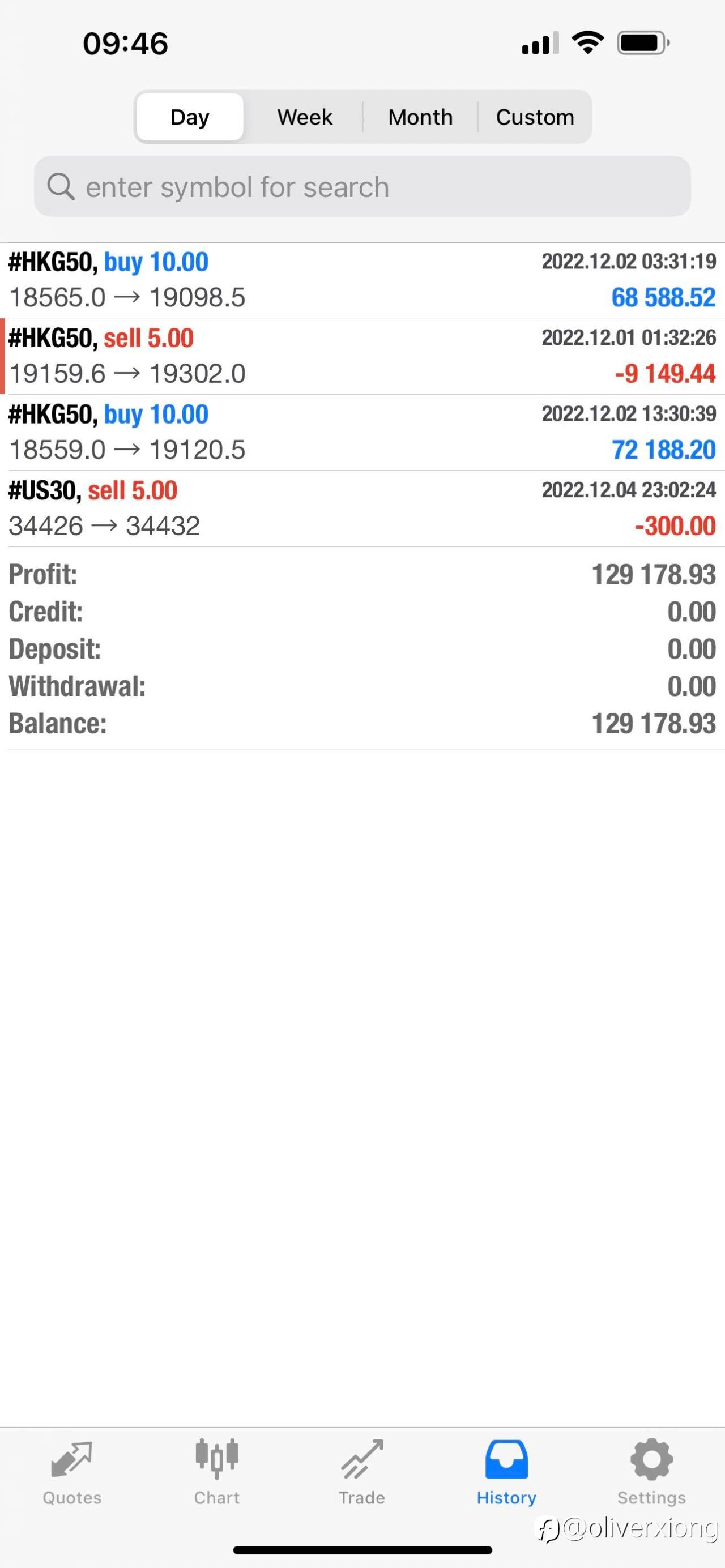This screenshot has width=725, height=1568.
Task: Open the Chart tab
Action: coord(217,1473)
